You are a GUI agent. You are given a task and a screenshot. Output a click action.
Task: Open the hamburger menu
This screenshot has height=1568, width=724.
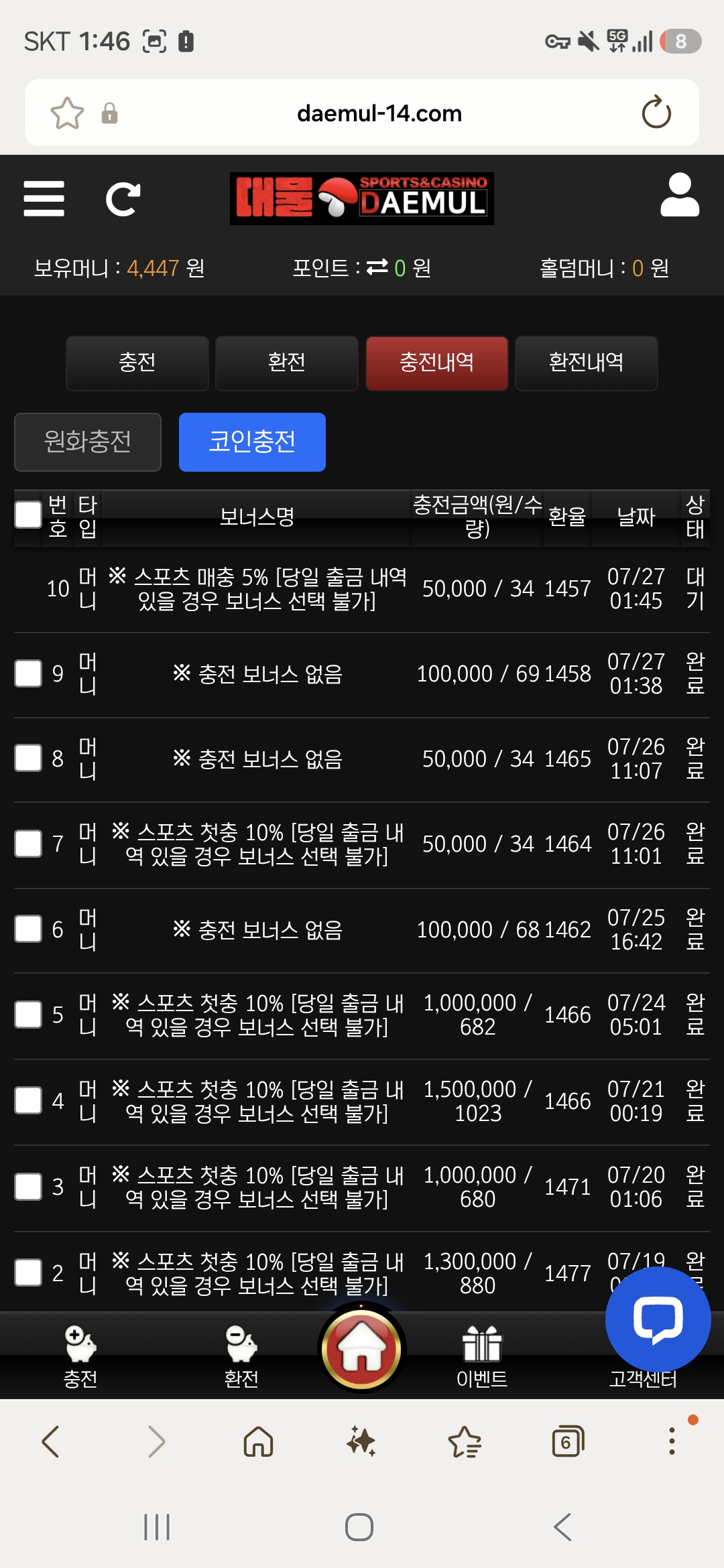point(44,198)
